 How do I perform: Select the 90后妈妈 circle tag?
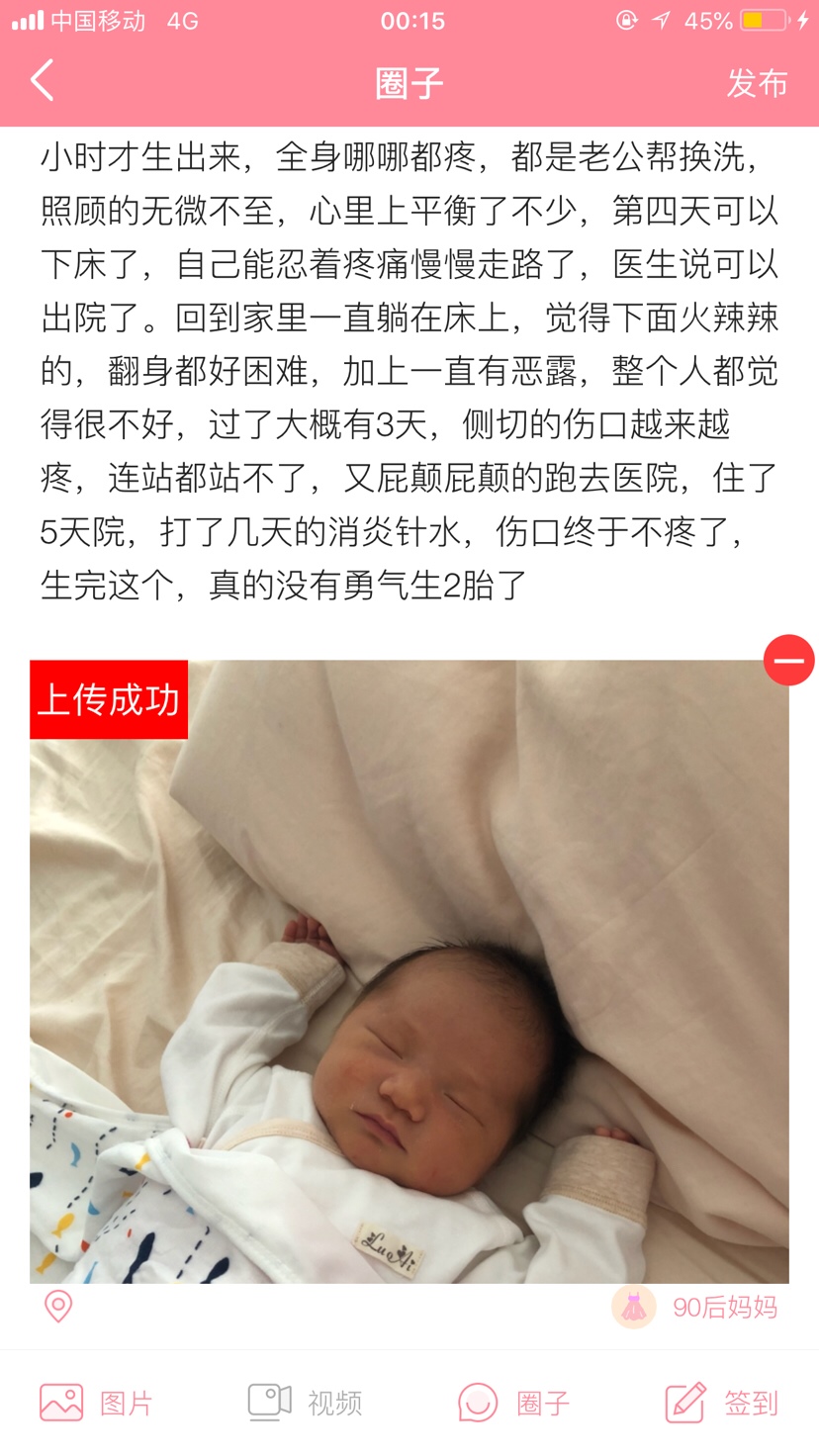click(695, 1308)
